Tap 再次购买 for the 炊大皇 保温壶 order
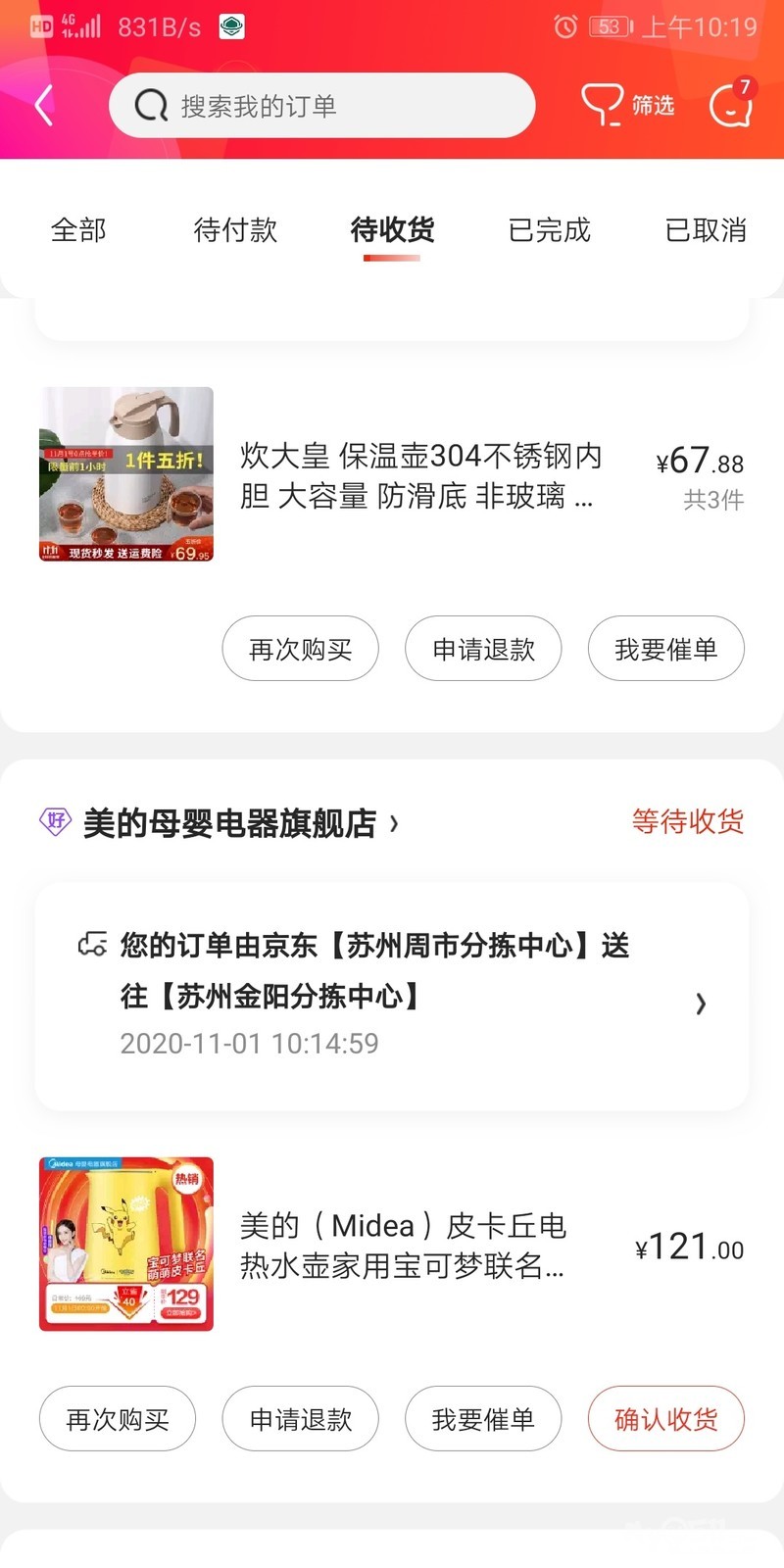 click(300, 649)
